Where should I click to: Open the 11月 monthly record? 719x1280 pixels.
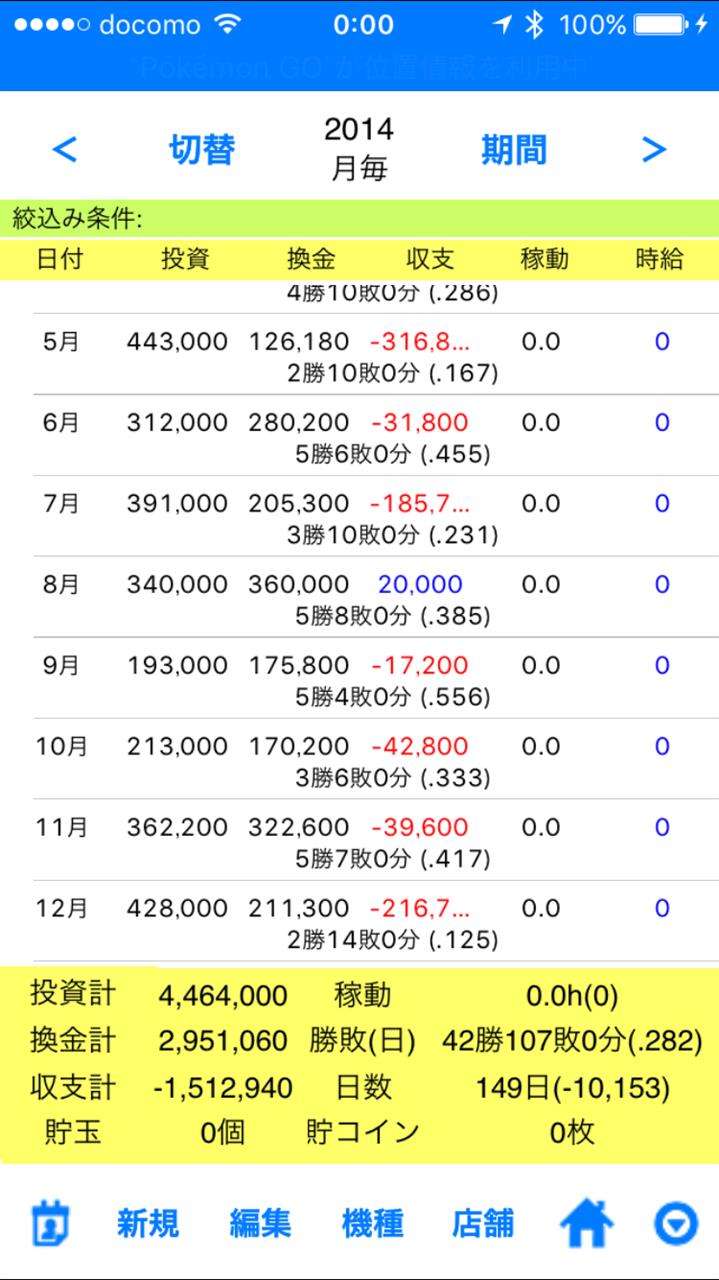coord(359,841)
